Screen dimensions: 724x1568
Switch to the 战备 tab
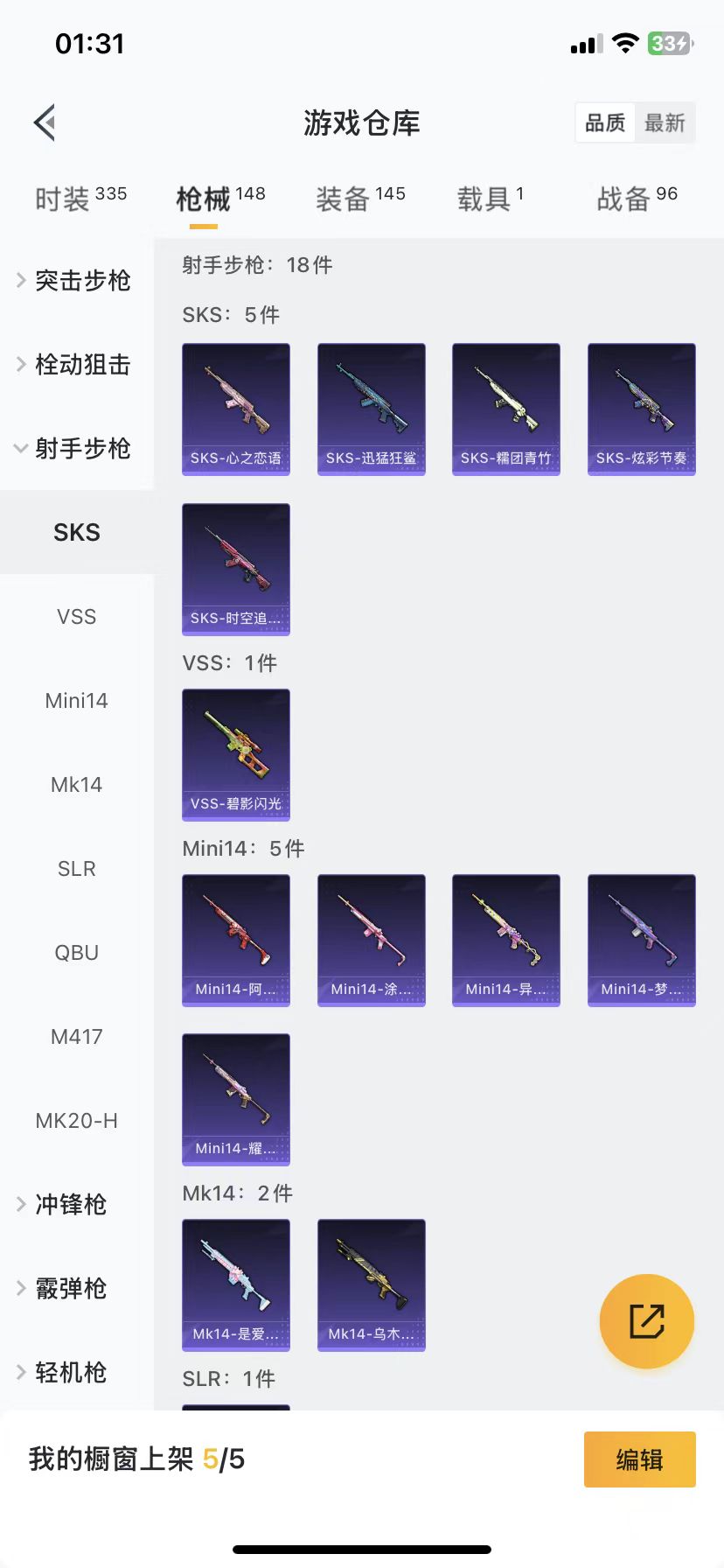tap(637, 199)
